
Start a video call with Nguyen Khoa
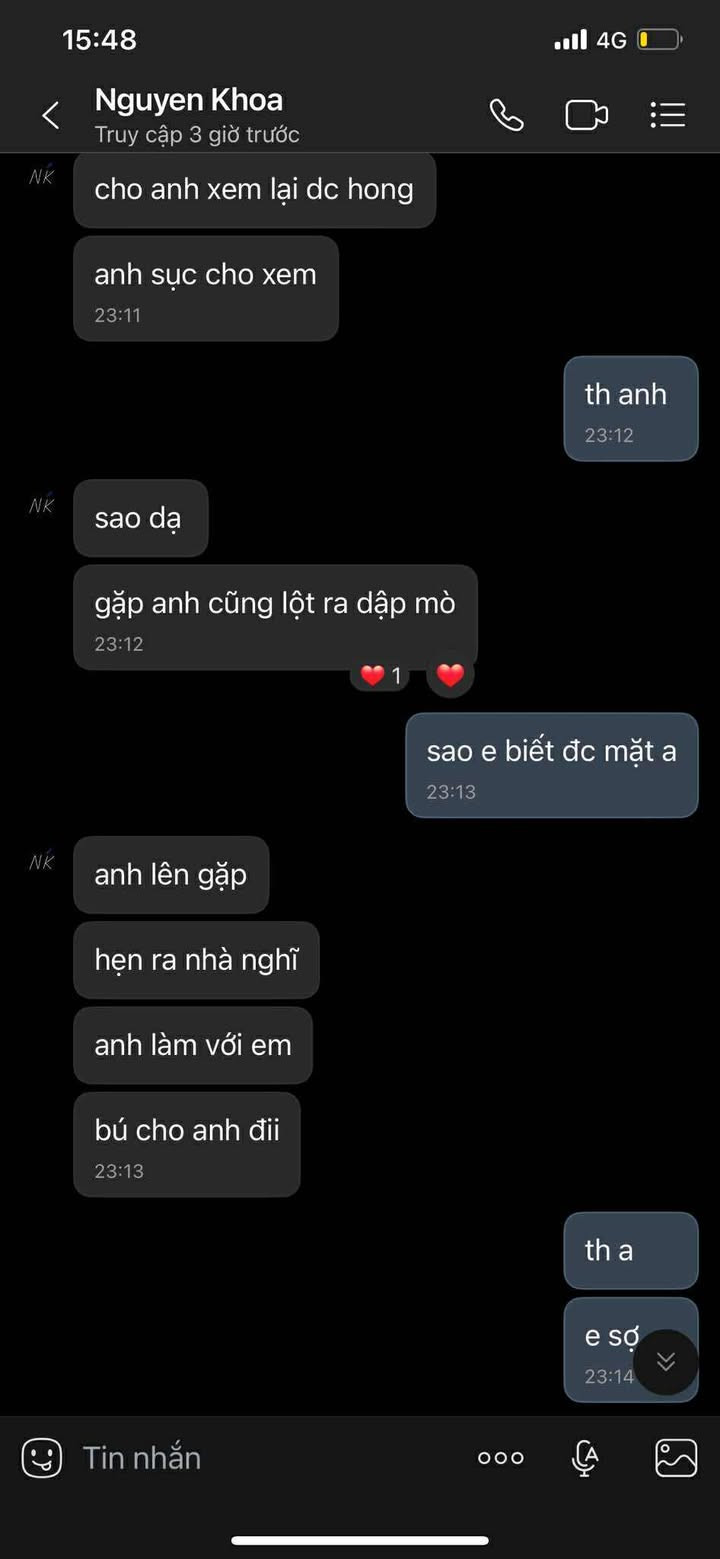586,116
